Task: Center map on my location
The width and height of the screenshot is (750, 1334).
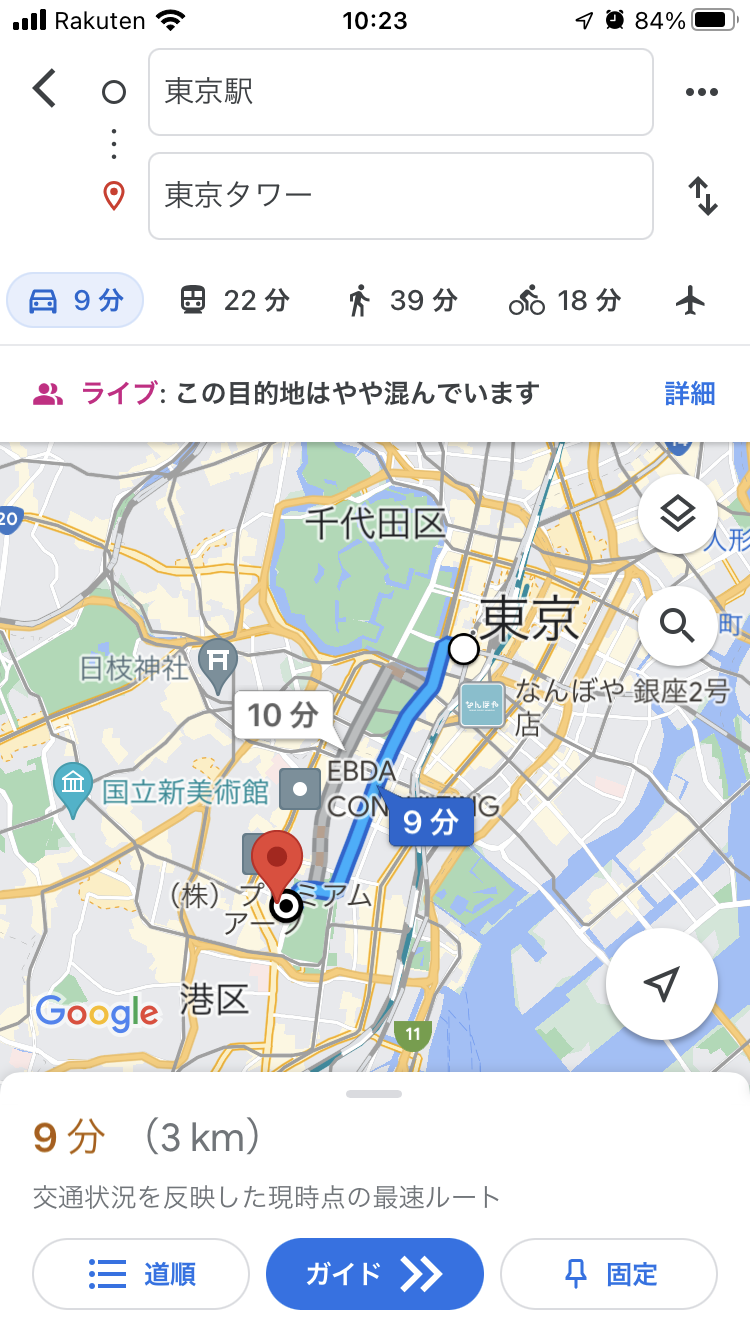Action: tap(661, 984)
